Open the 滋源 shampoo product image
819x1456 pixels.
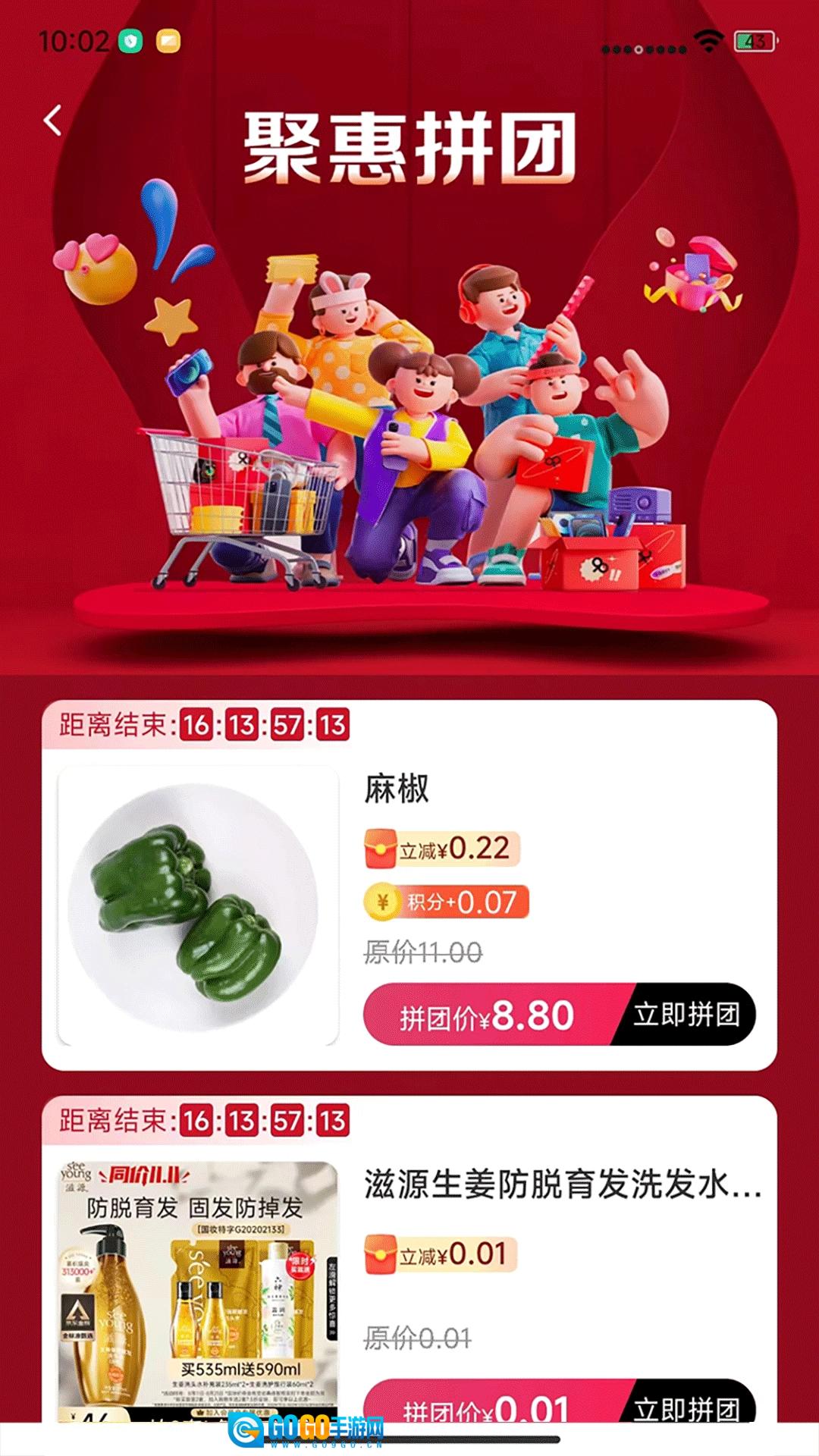198,1289
